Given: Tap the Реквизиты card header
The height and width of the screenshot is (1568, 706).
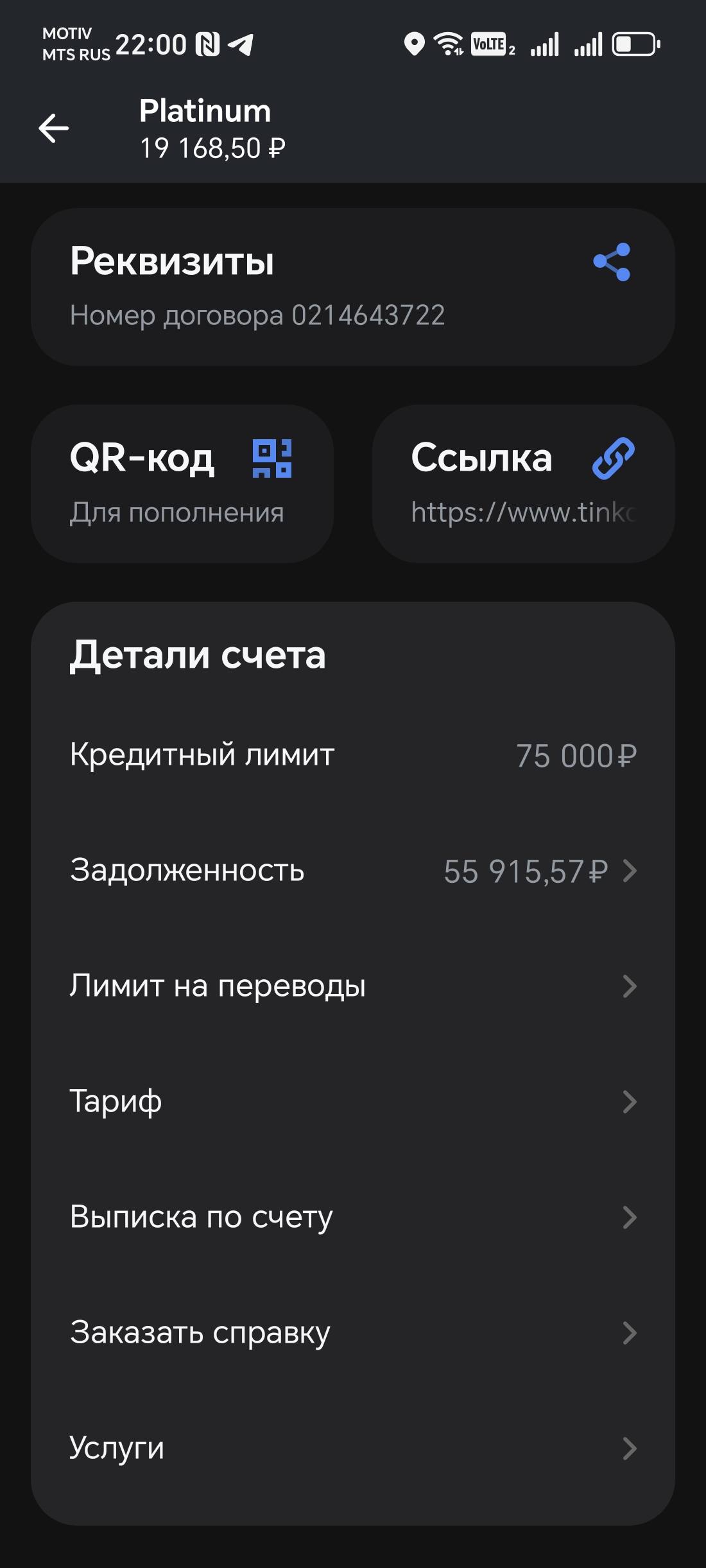Looking at the screenshot, I should [171, 262].
